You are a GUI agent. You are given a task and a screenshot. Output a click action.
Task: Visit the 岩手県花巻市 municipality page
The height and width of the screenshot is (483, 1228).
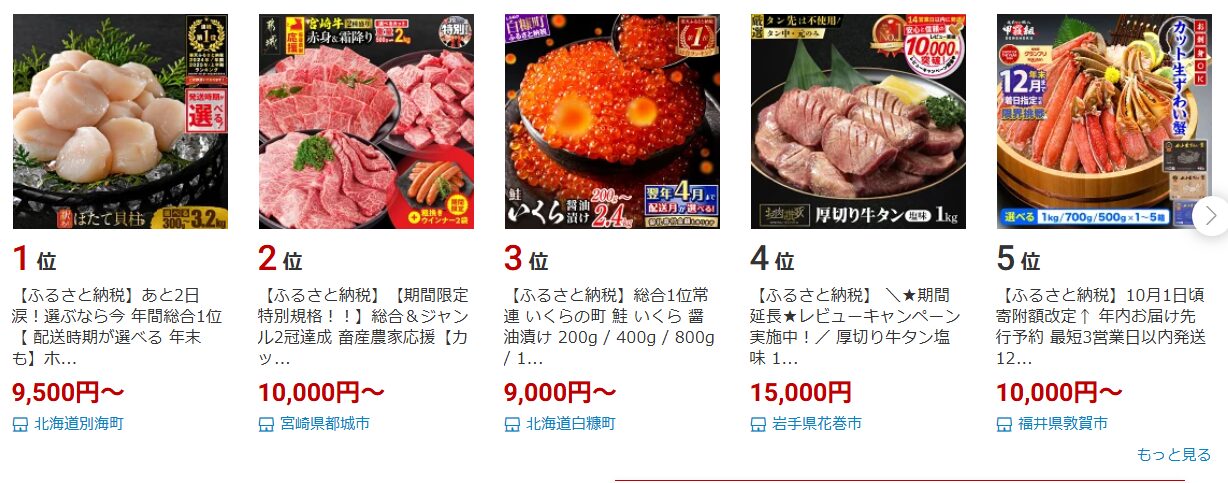click(816, 424)
